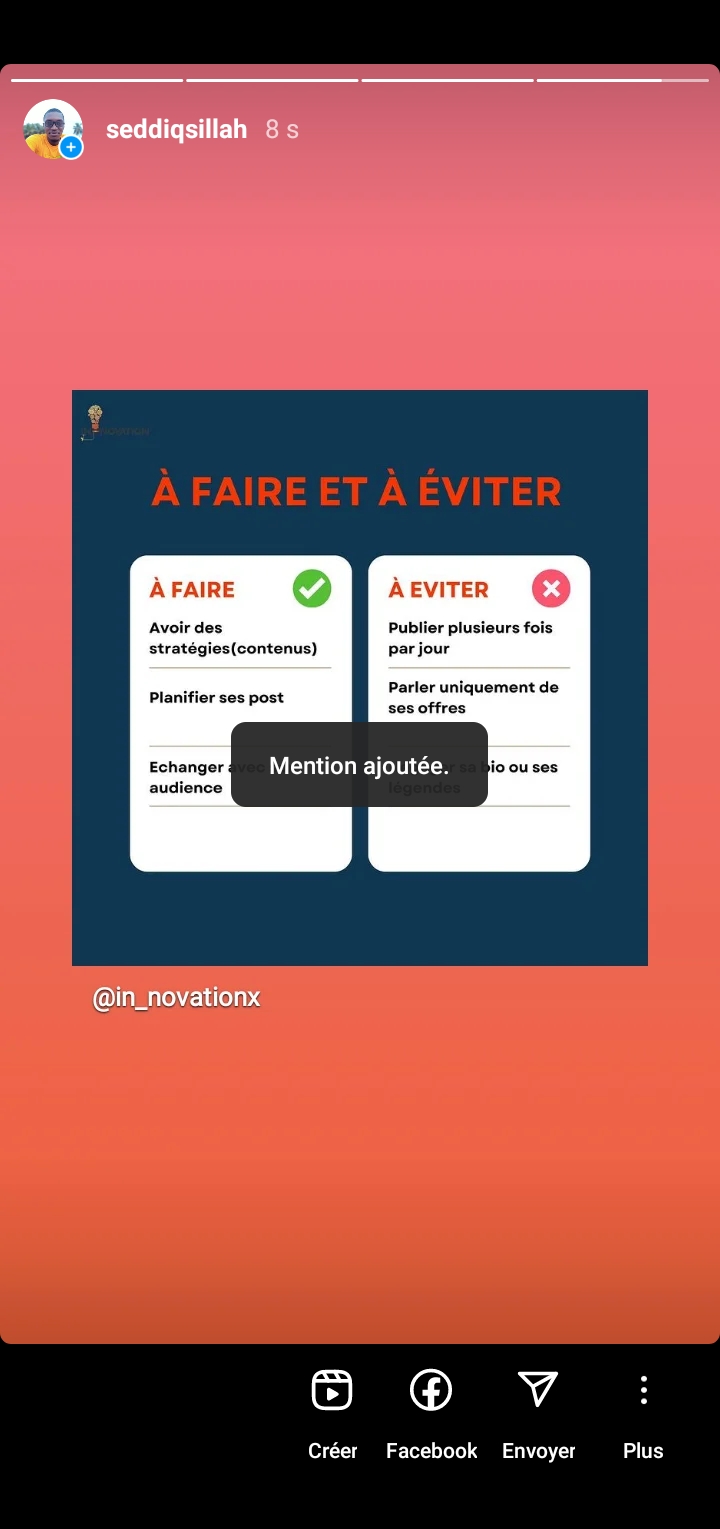720x1529 pixels.
Task: Send the story with Envoyer
Action: pos(538,1414)
